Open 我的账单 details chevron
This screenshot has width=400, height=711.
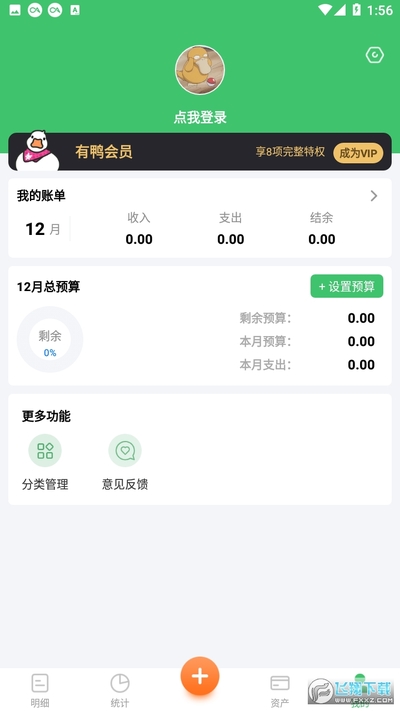[374, 196]
